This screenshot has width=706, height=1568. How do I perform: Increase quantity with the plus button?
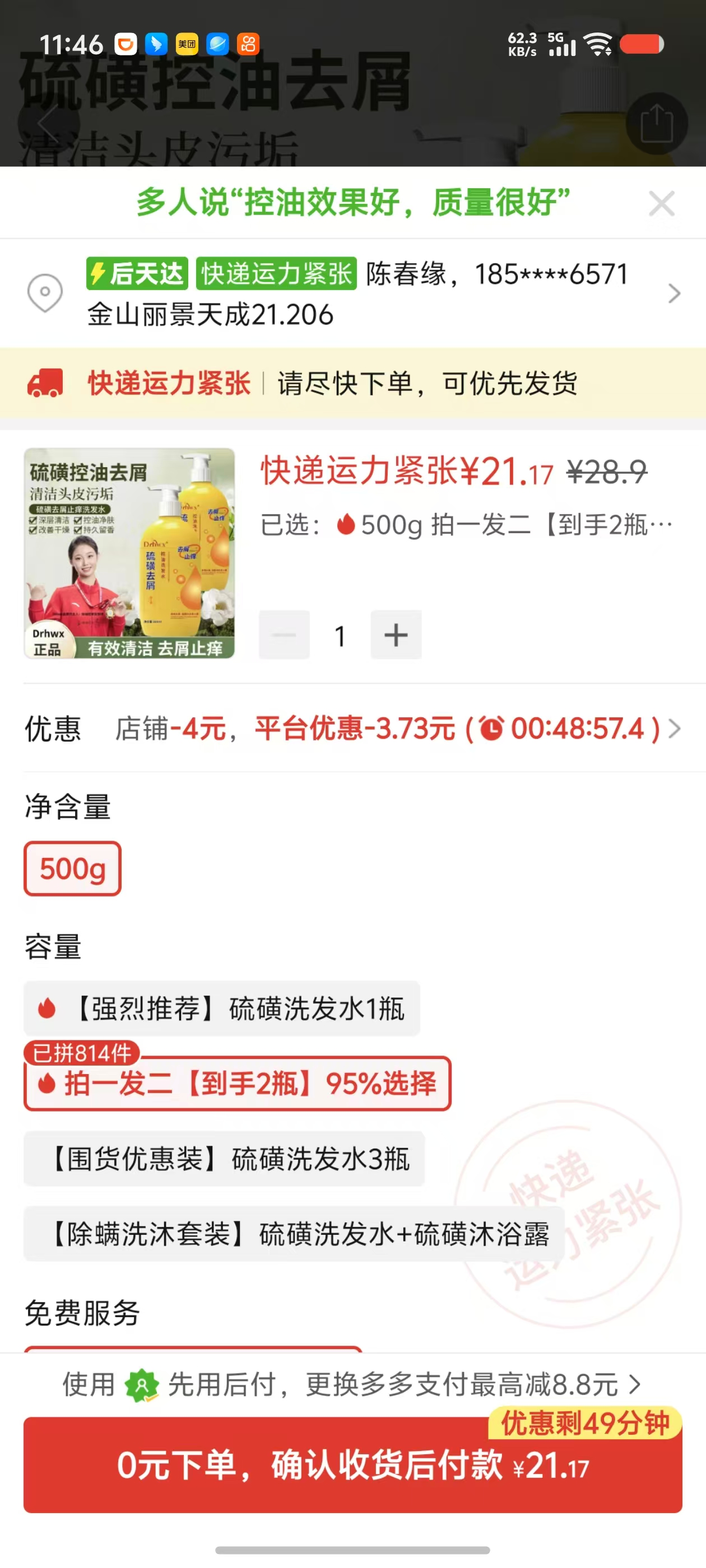[x=396, y=635]
